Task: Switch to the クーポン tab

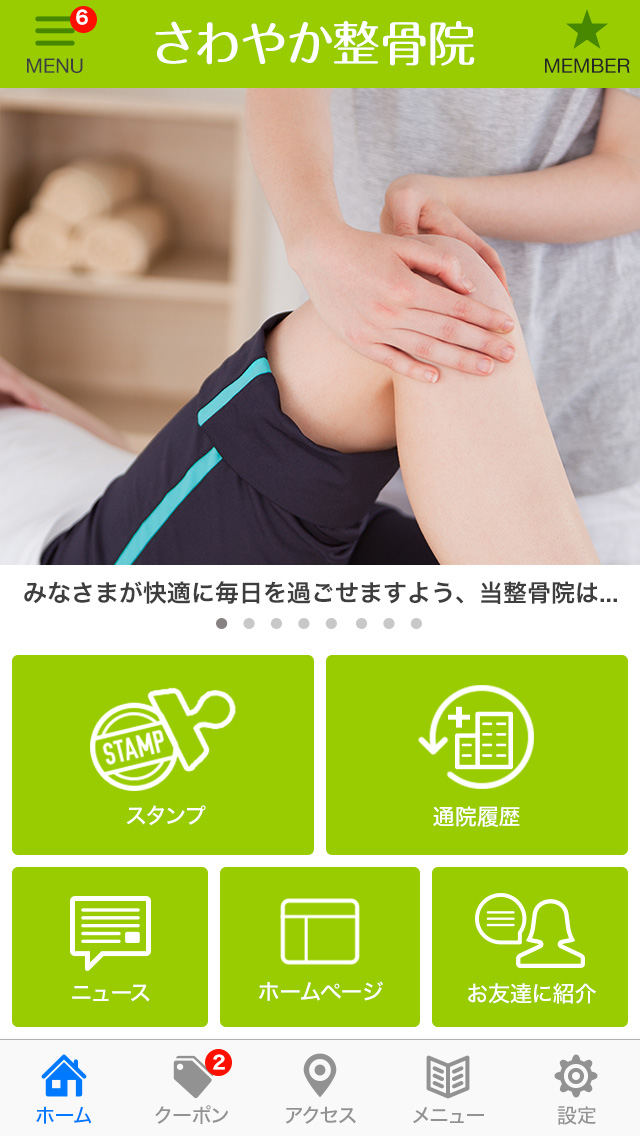Action: click(192, 1088)
